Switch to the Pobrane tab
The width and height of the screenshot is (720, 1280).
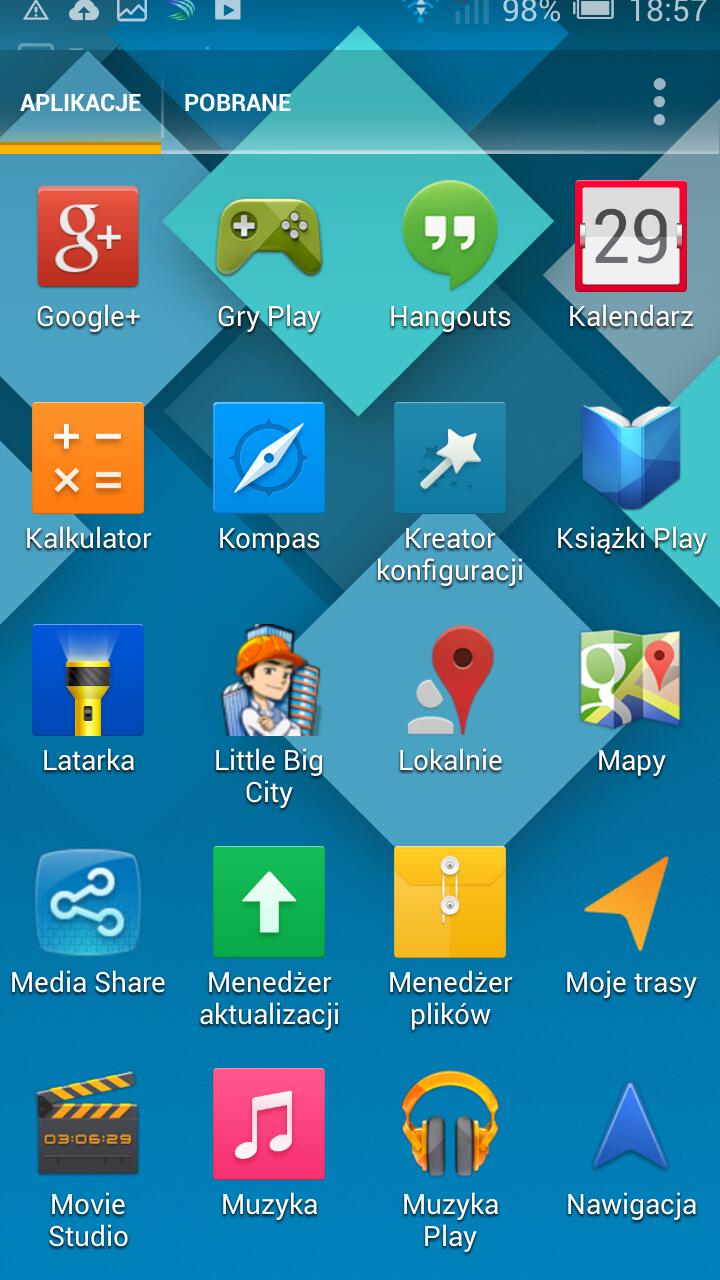click(x=237, y=103)
